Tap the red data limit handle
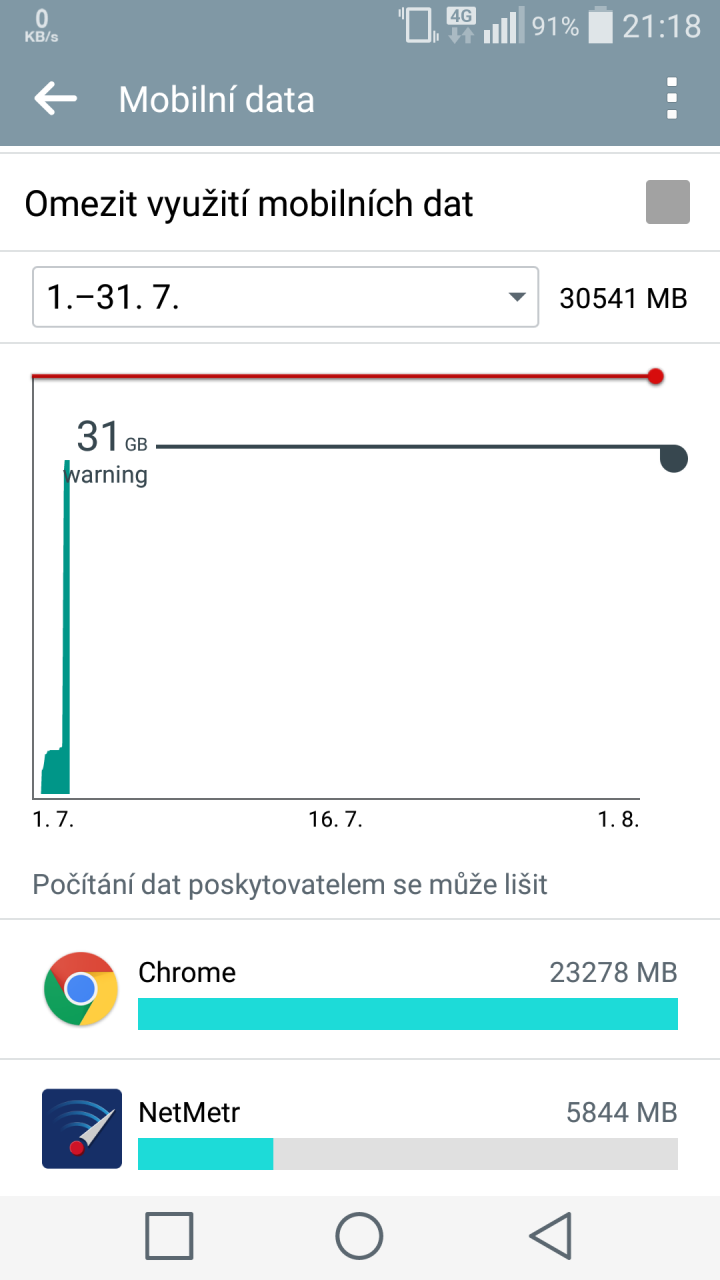Screen dimensions: 720x1280 [x=655, y=376]
